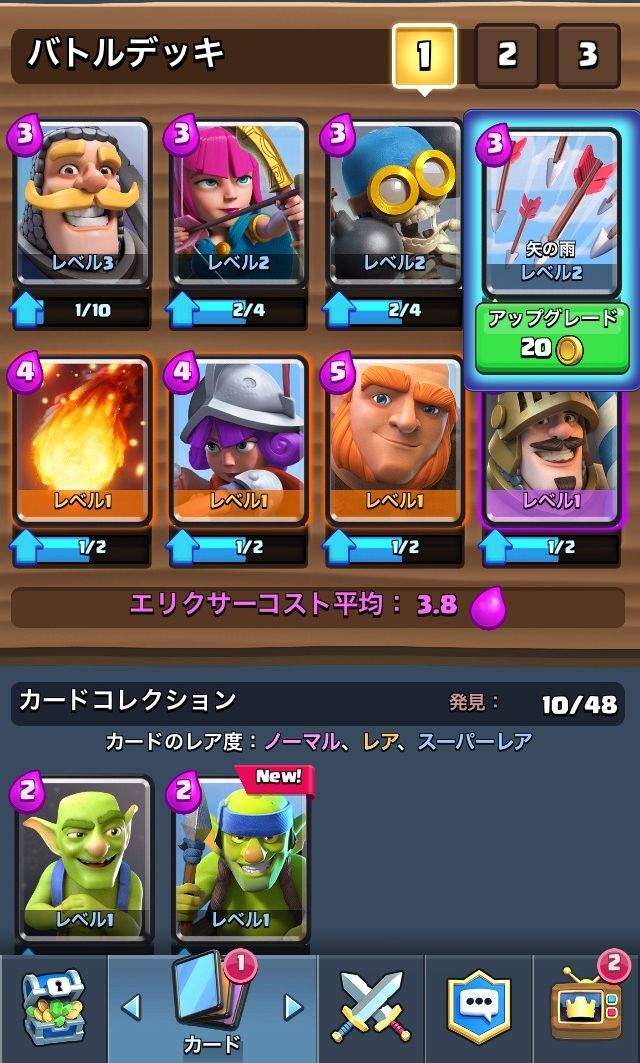Switch to battle deck 3

click(587, 56)
